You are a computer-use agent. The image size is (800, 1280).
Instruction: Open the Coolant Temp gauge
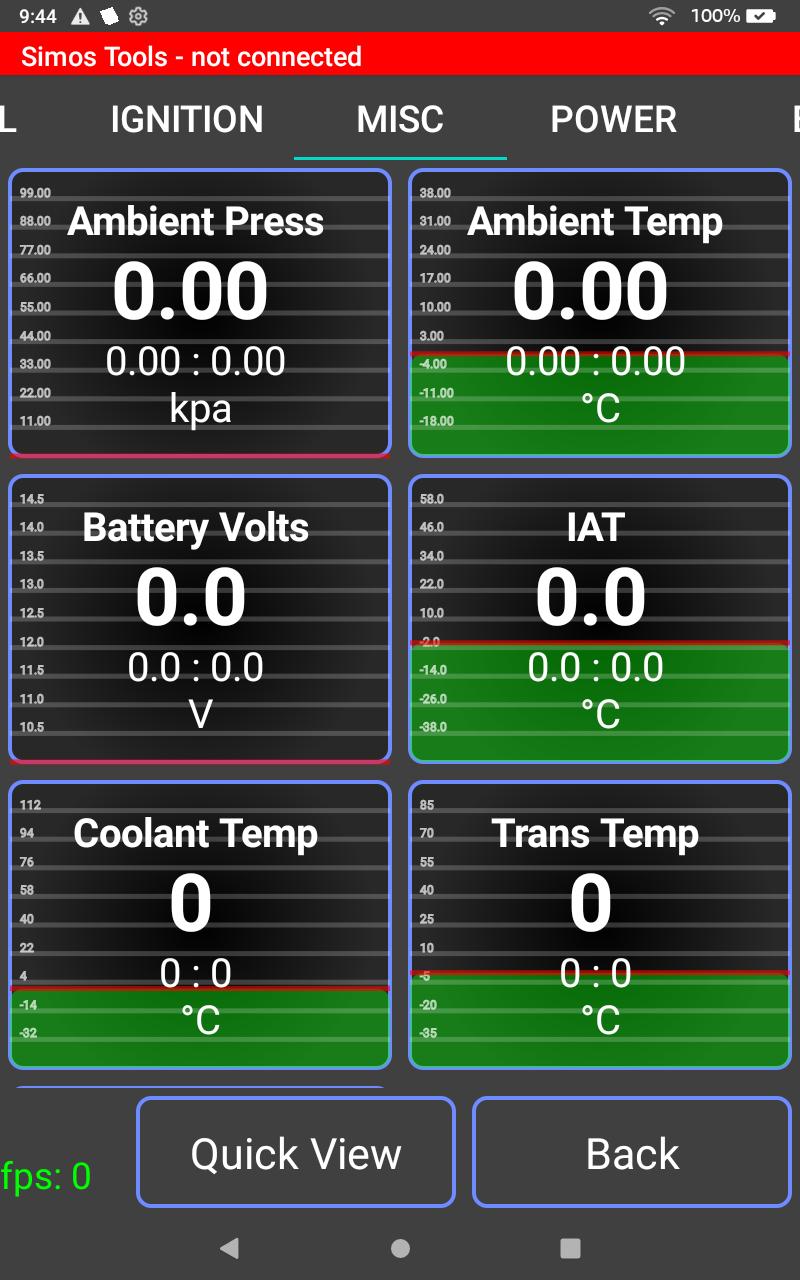pos(200,925)
